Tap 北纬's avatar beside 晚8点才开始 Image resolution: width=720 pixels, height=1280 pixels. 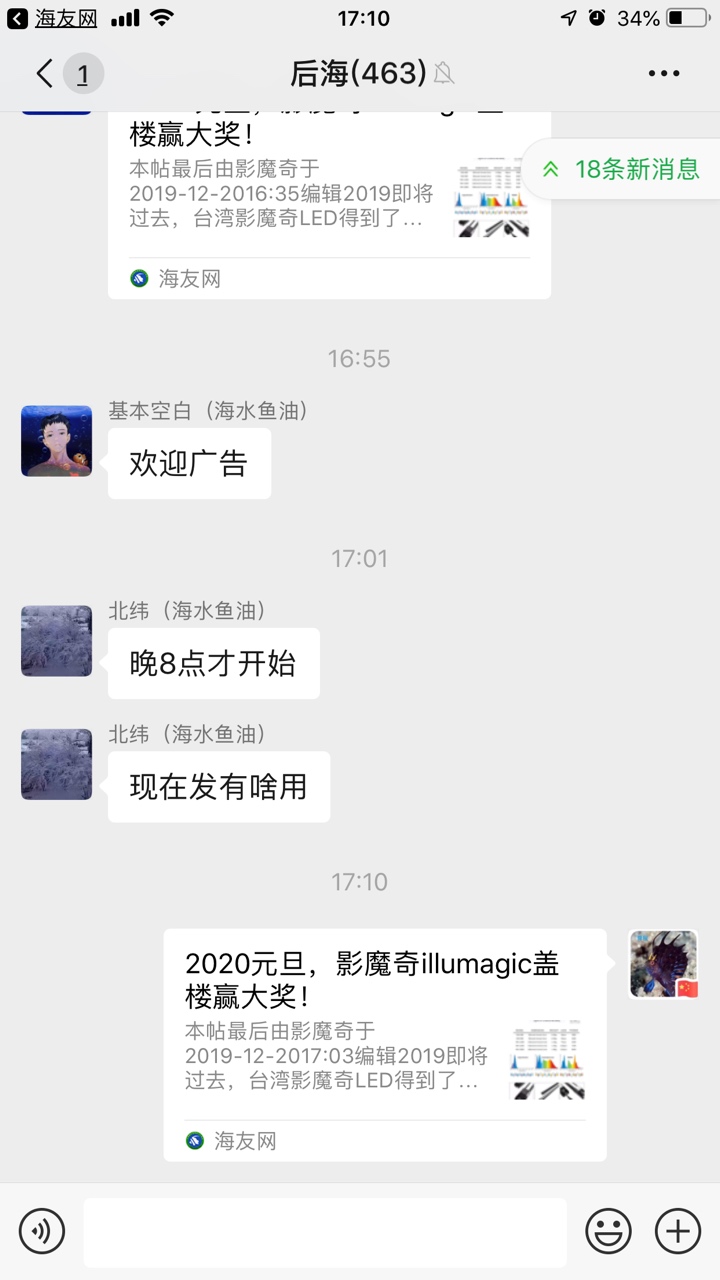[x=56, y=641]
